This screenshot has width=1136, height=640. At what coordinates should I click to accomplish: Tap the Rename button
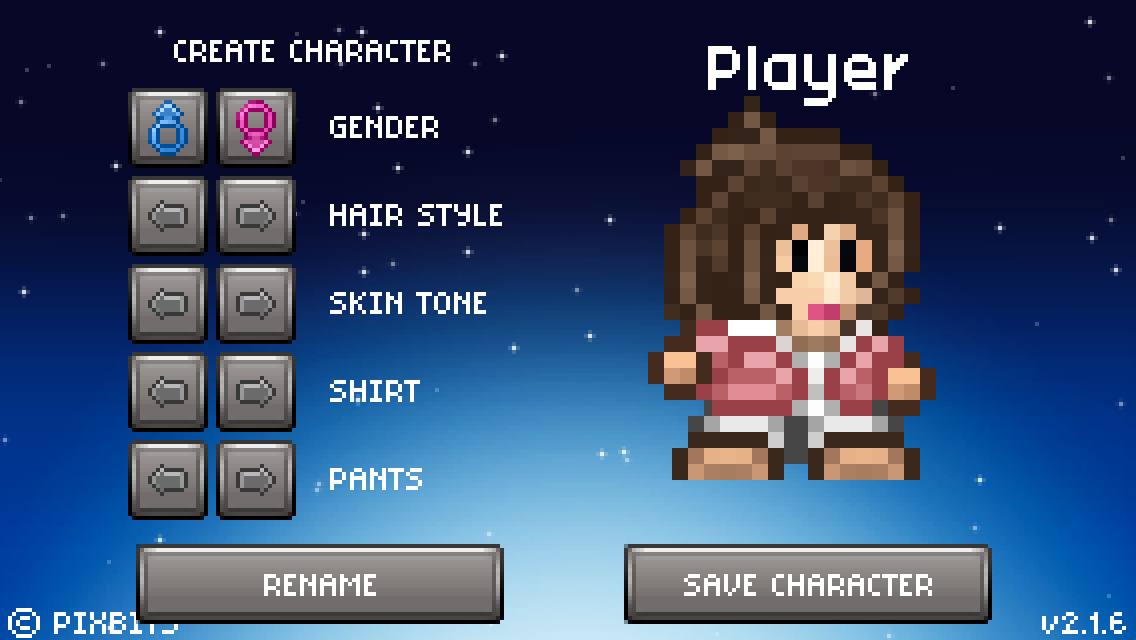[319, 583]
